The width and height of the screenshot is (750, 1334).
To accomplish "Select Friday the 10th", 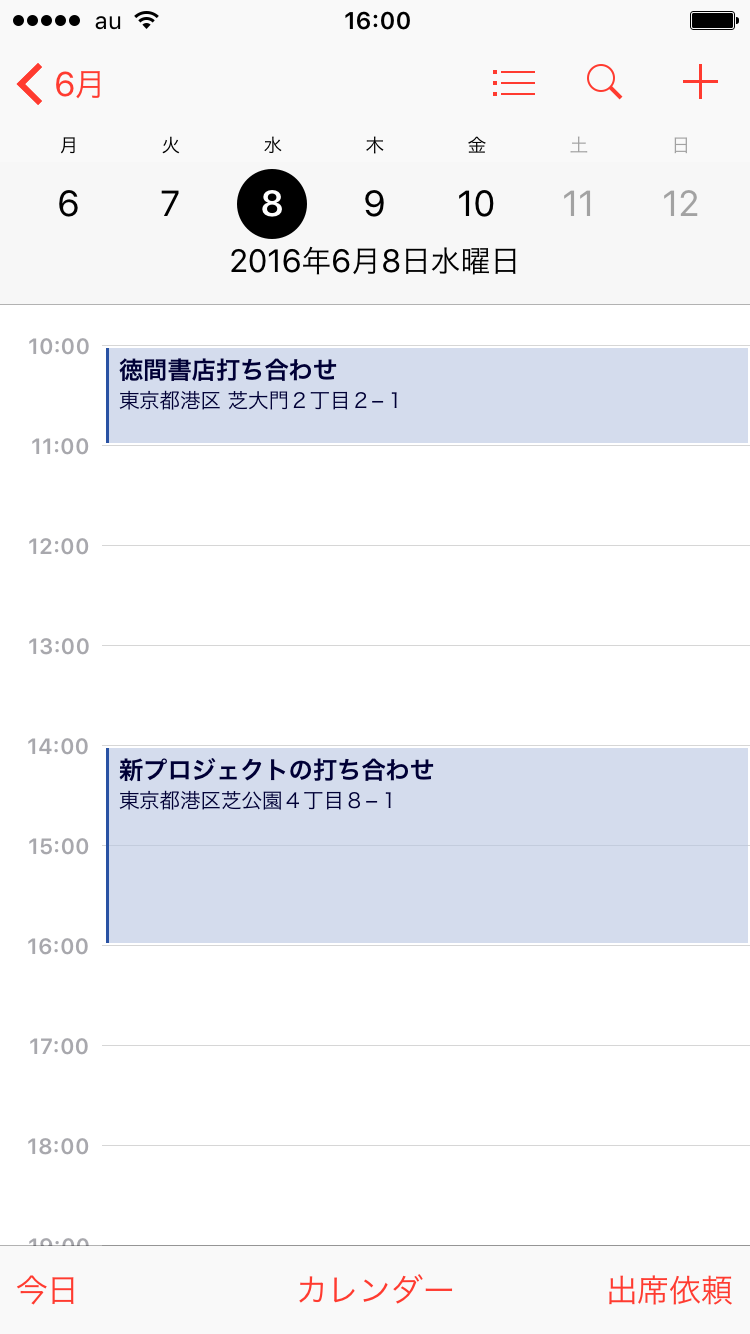I will (476, 204).
